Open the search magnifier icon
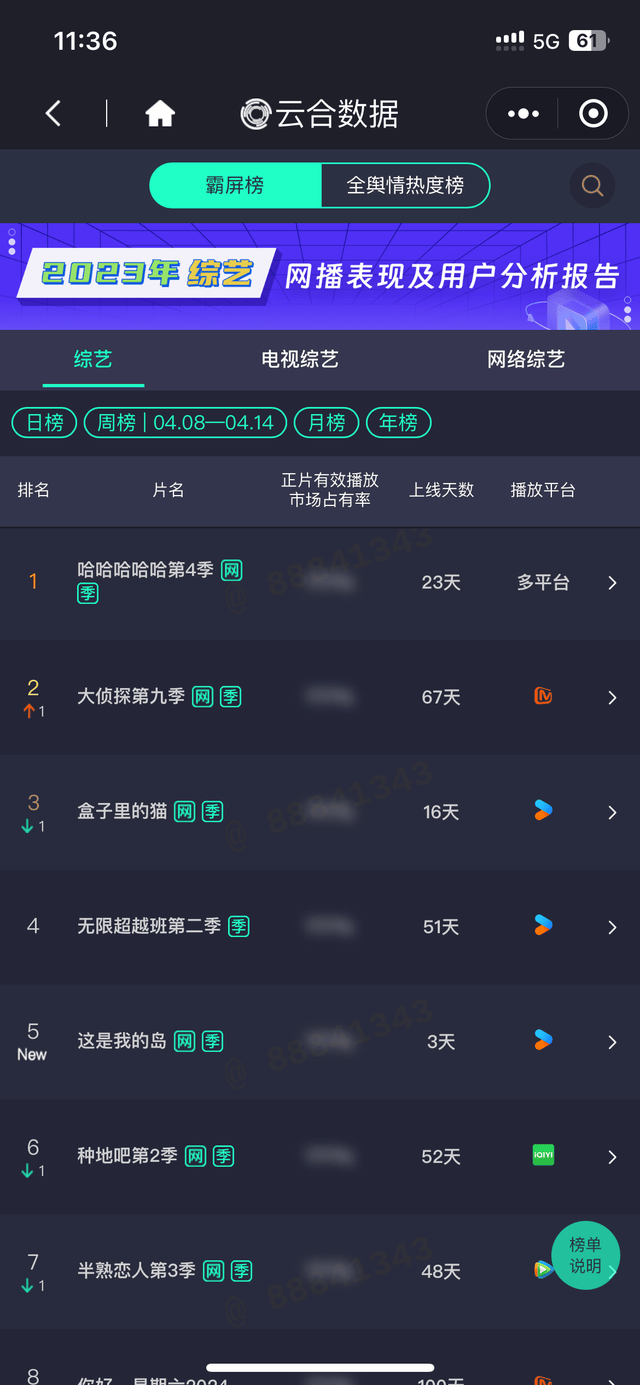Viewport: 640px width, 1385px height. [x=592, y=186]
